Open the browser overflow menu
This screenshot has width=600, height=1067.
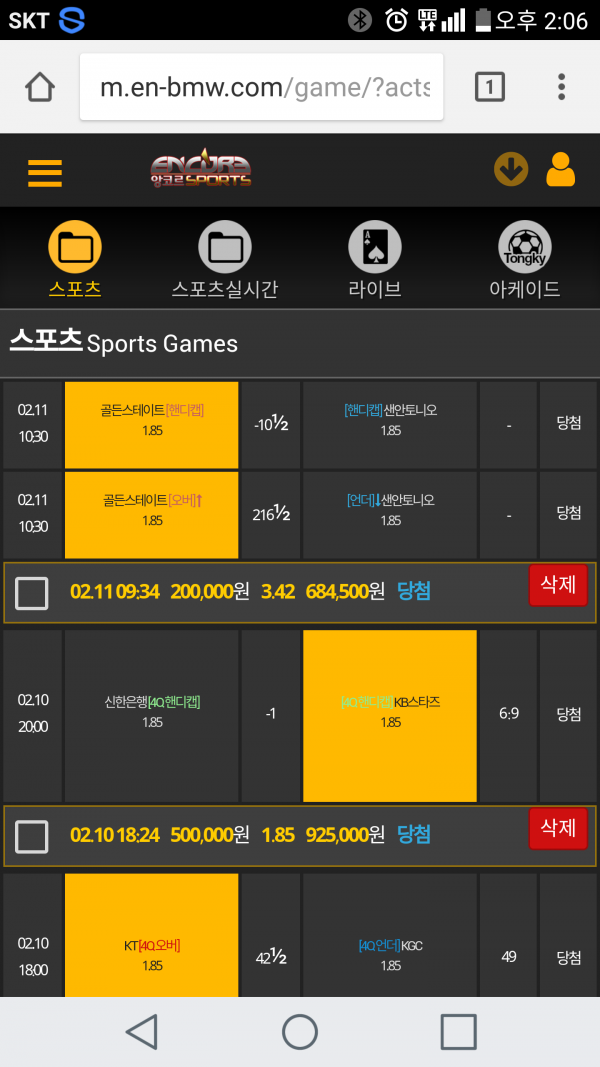pyautogui.click(x=561, y=87)
